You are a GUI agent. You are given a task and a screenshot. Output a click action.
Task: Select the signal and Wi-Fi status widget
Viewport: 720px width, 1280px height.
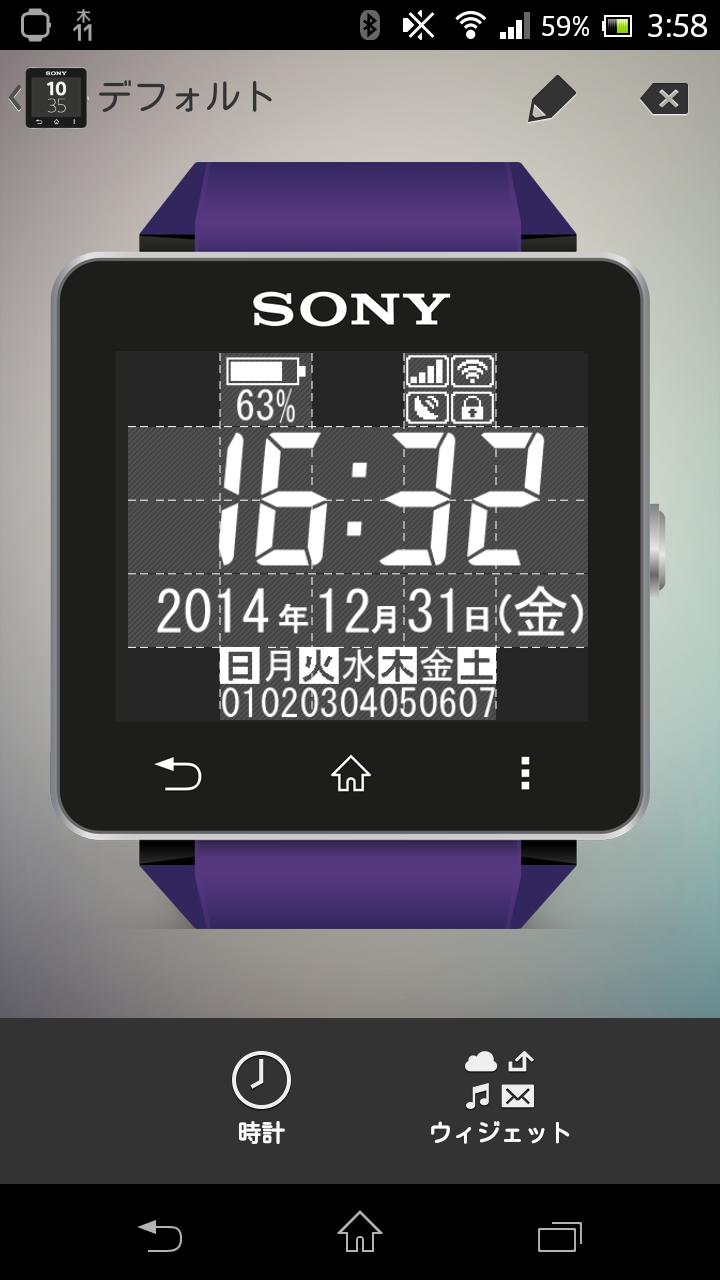pos(450,389)
